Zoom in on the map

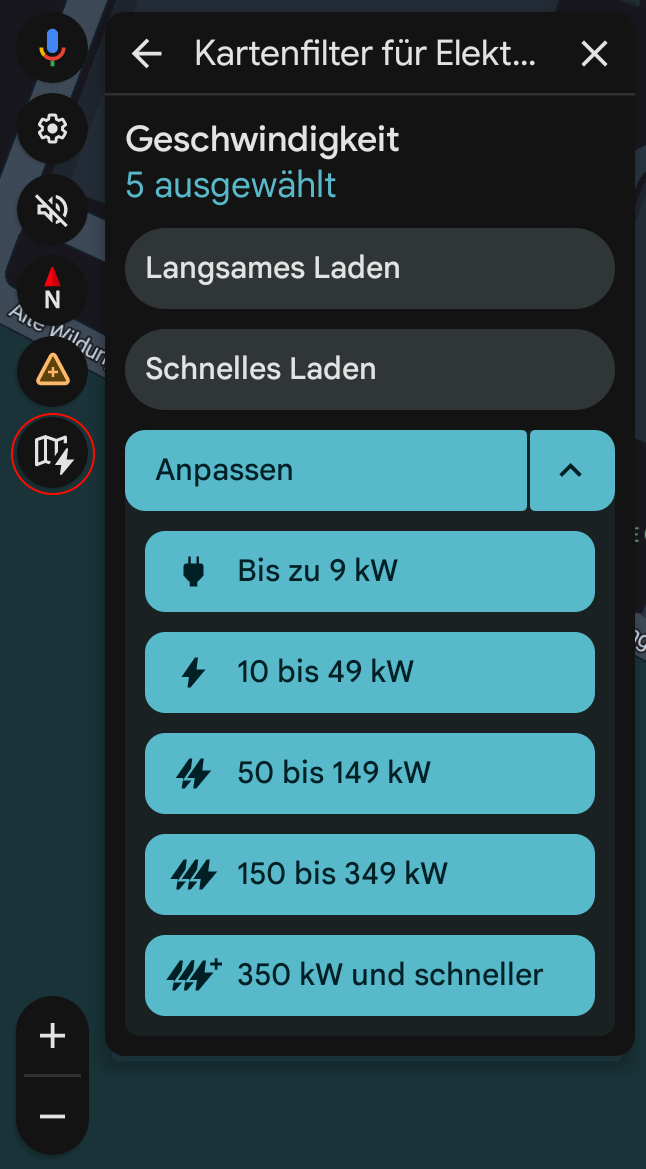click(x=52, y=1036)
